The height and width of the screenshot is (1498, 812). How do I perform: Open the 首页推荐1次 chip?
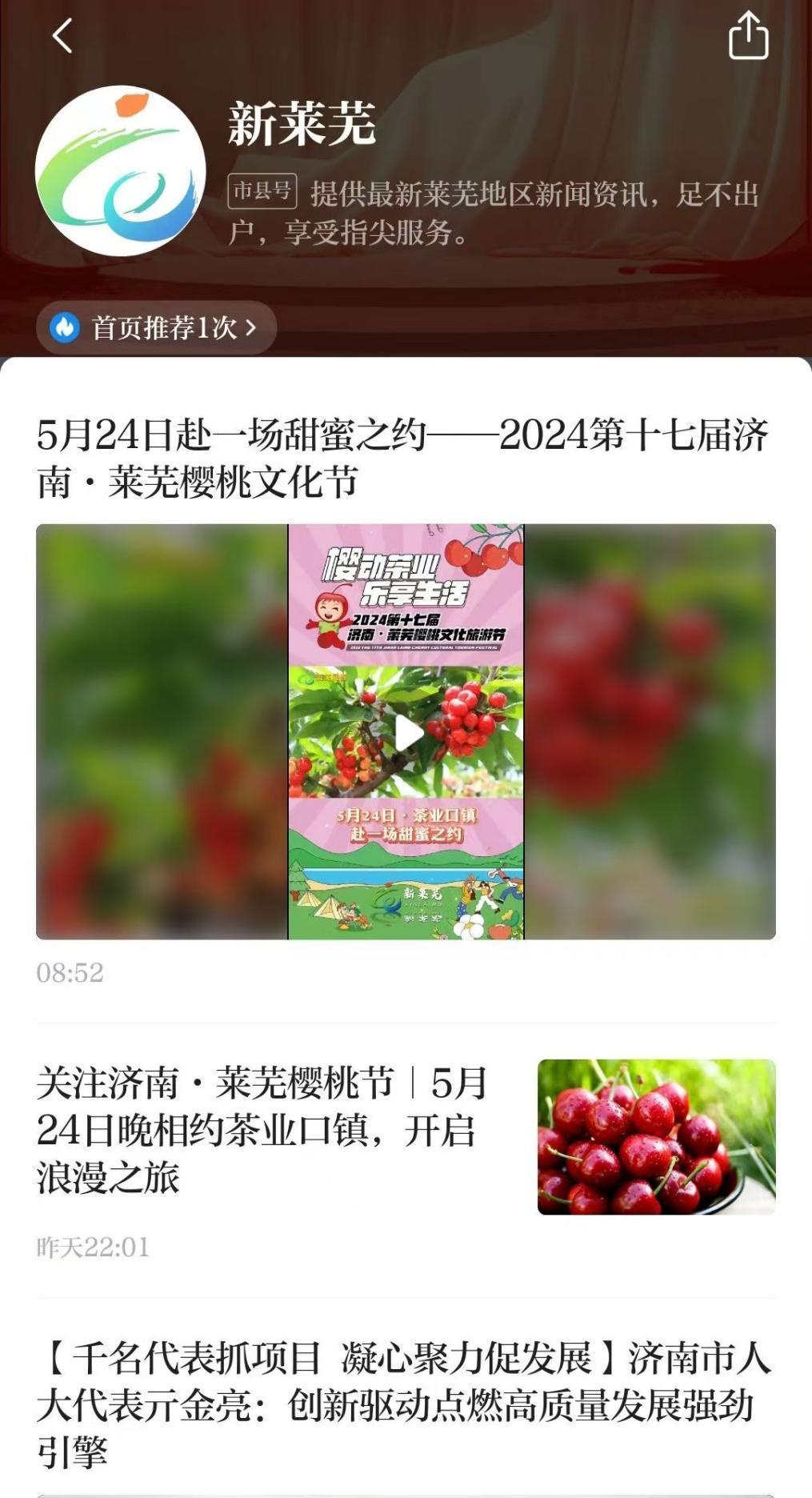[156, 327]
